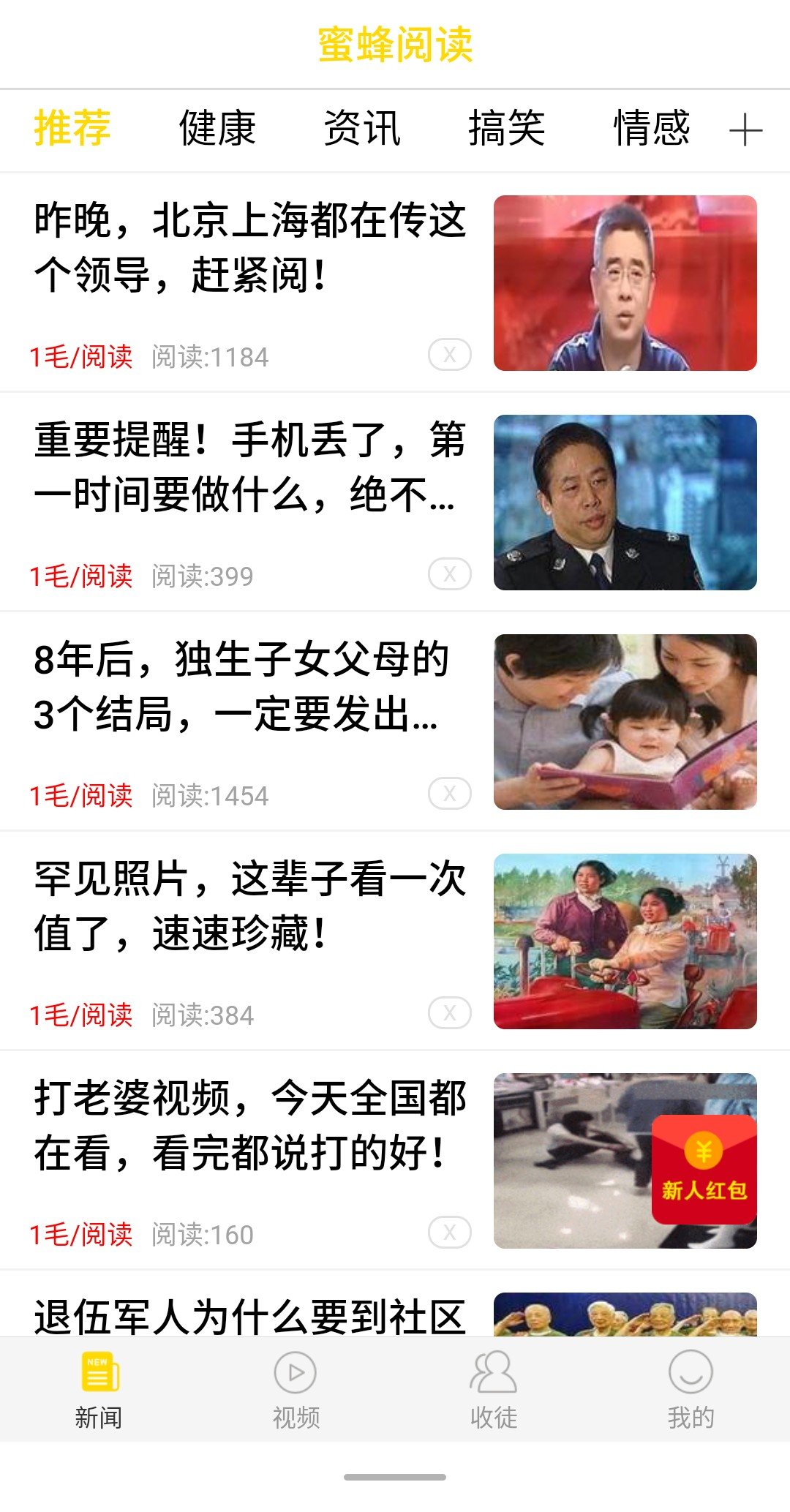790x1512 pixels.
Task: Tap the plus icon to add categories
Action: (x=745, y=131)
